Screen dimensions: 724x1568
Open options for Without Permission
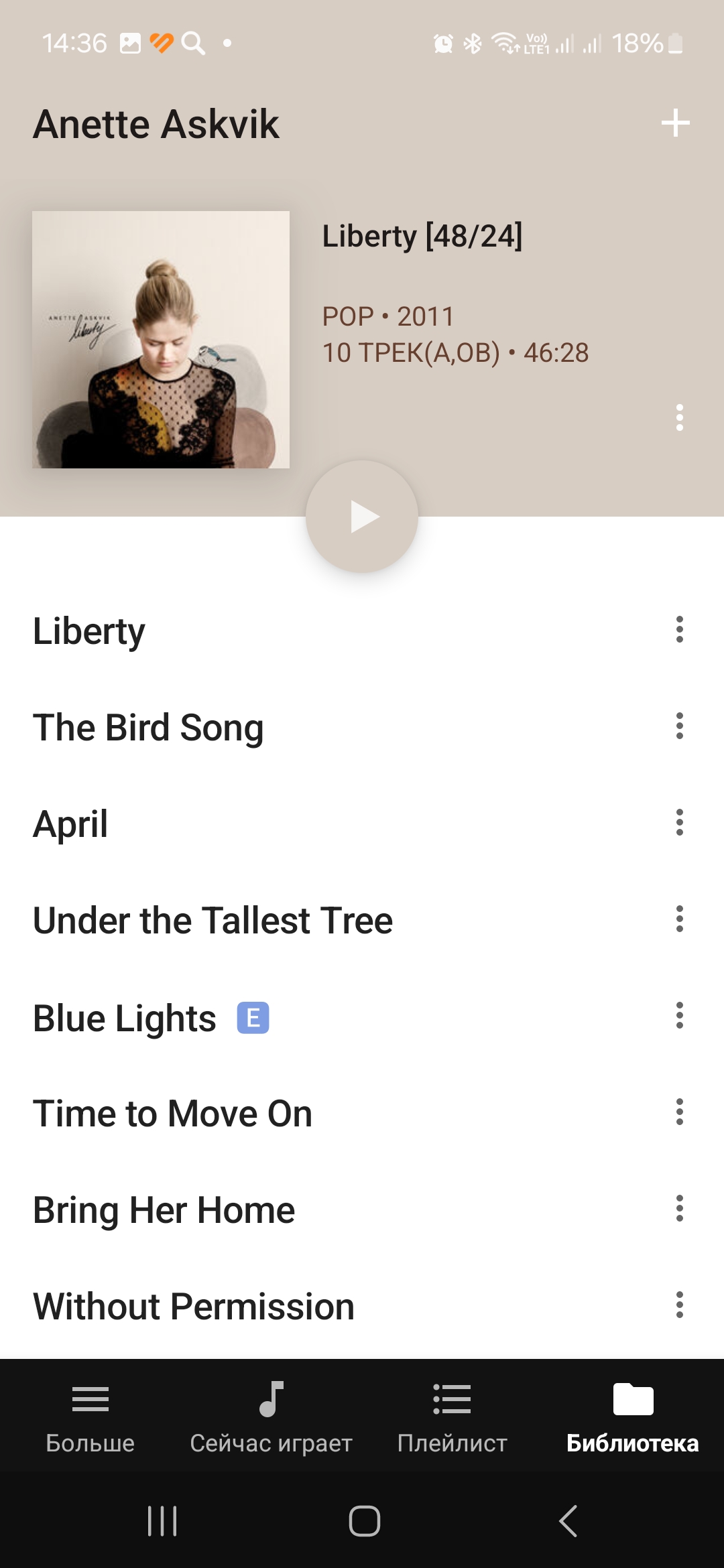[679, 1305]
